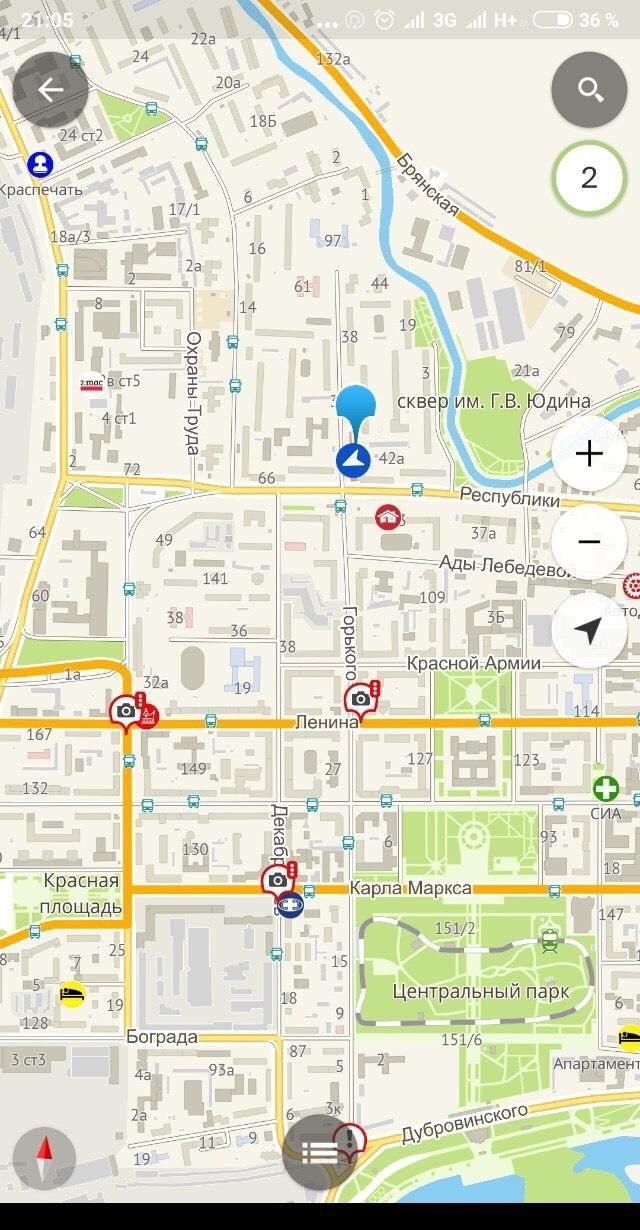The width and height of the screenshot is (640, 1230).
Task: Open the СИА pharmacy marker
Action: [604, 787]
